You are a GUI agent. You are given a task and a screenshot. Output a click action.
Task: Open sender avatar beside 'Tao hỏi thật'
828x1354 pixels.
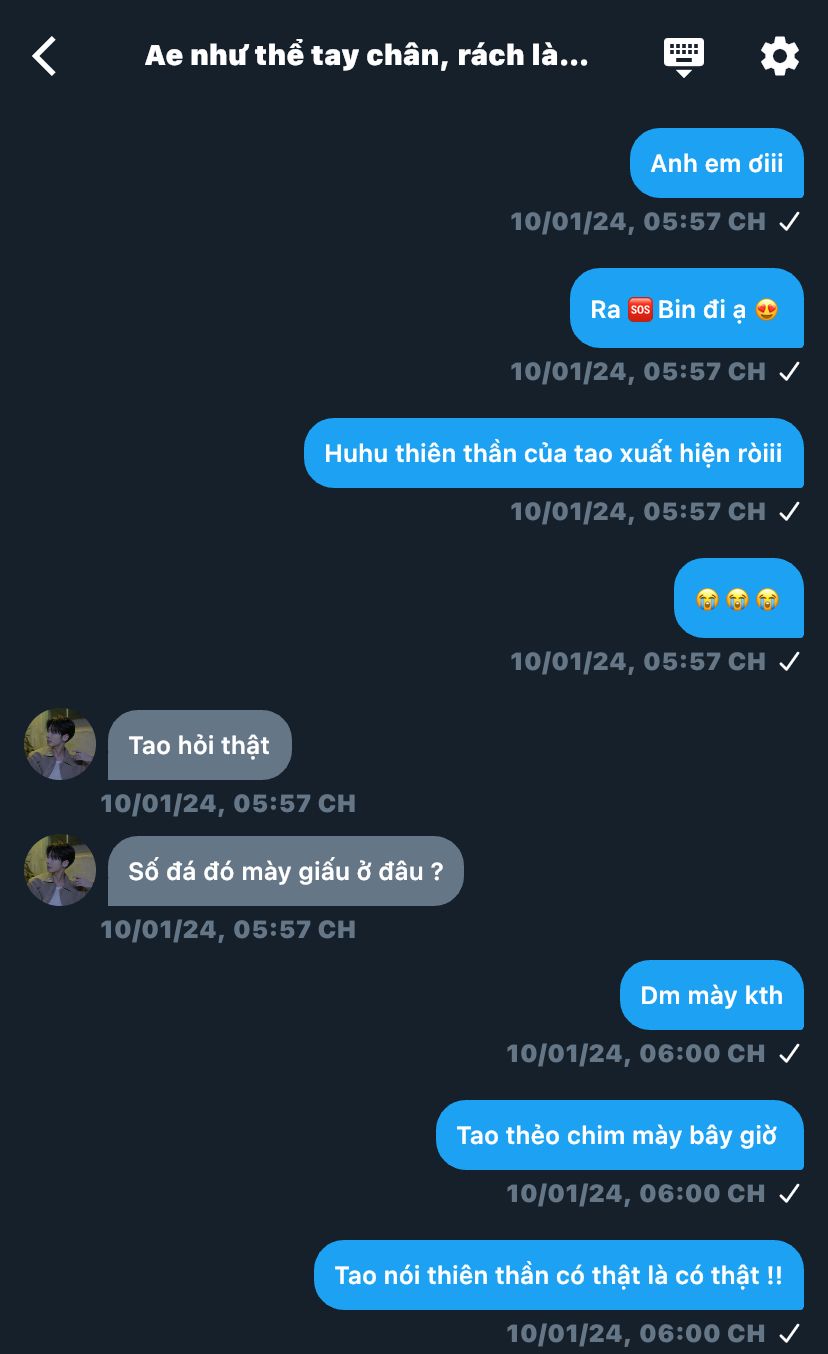click(60, 744)
